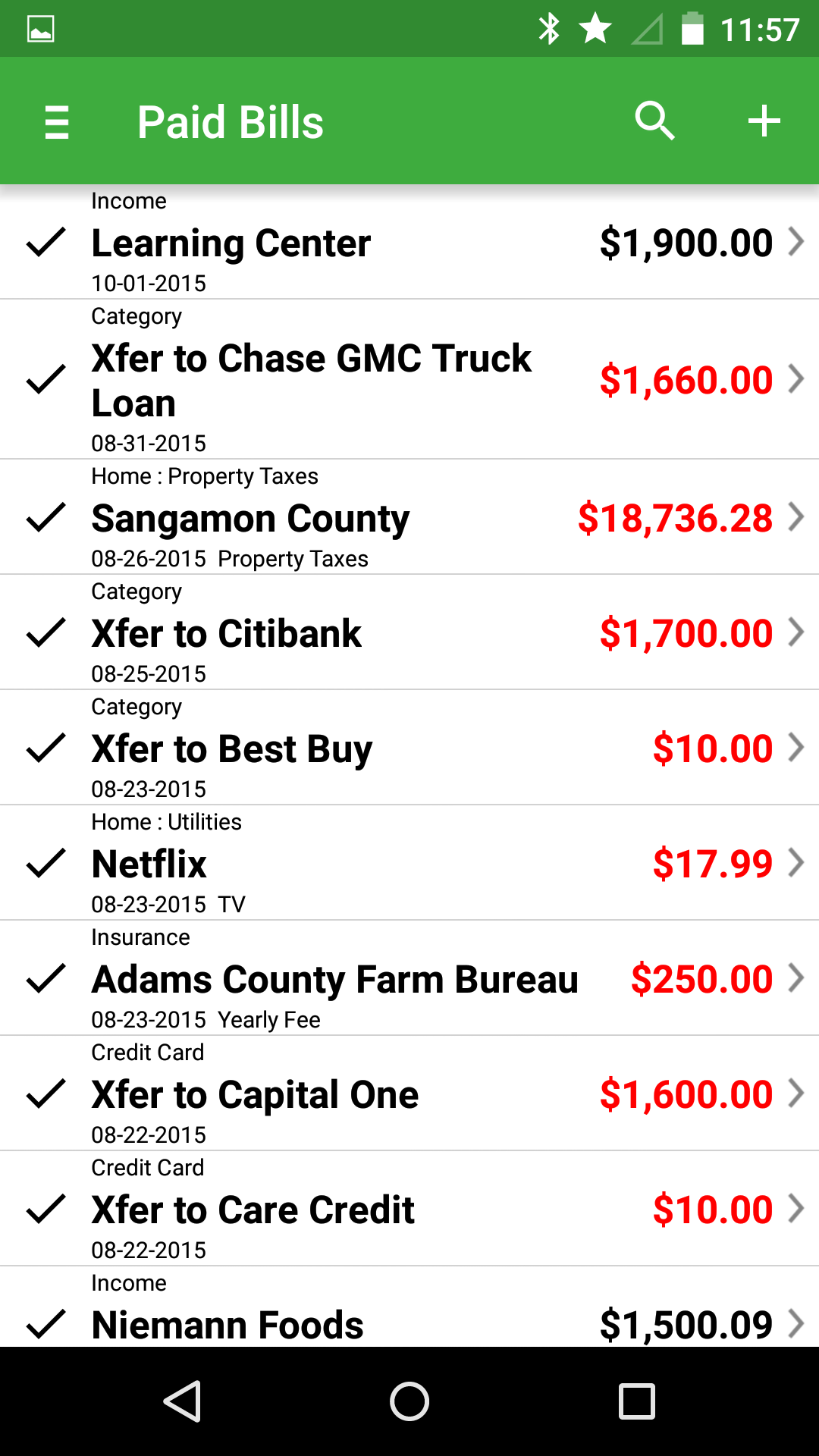The height and width of the screenshot is (1456, 819).
Task: Tap the checkmark beside Sangamon County
Action: 45,518
